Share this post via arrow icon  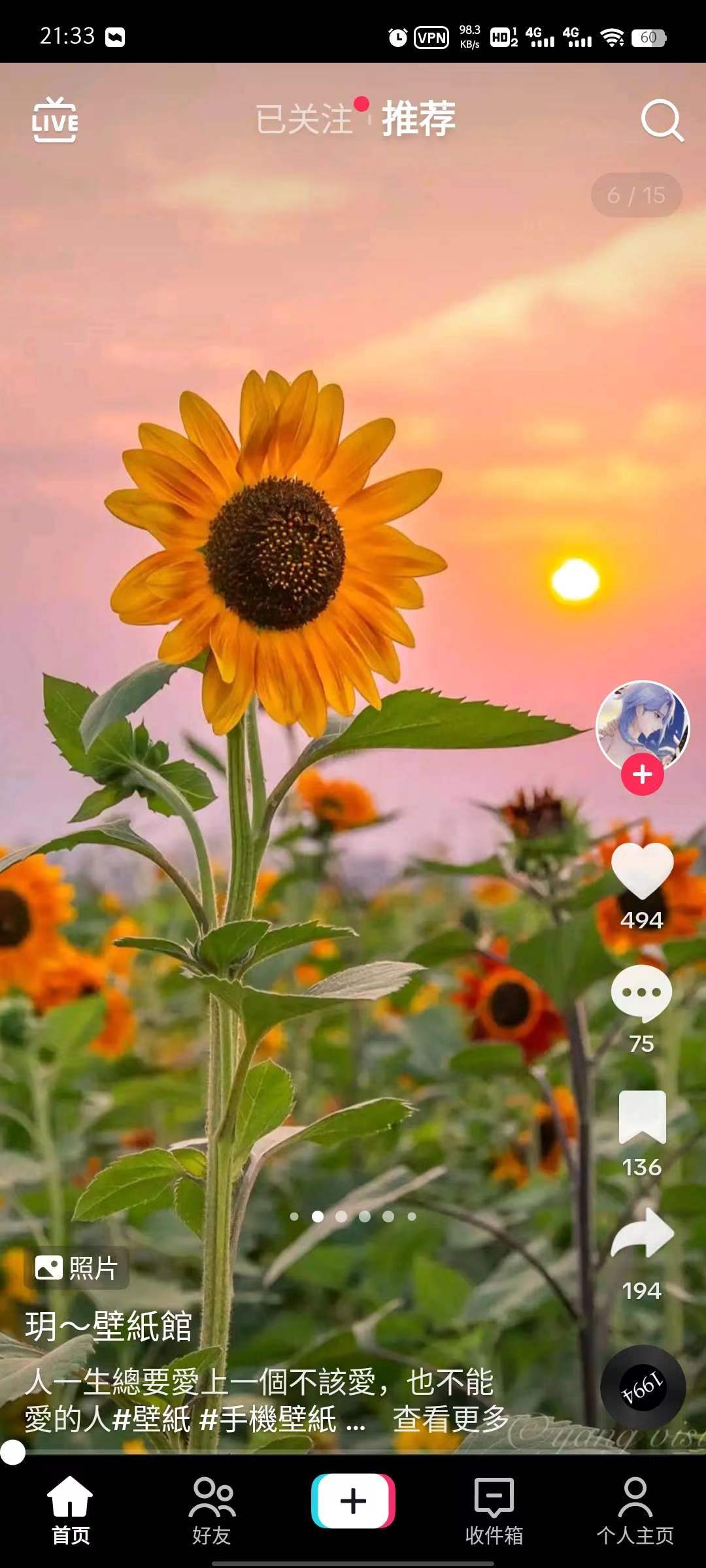[642, 1233]
